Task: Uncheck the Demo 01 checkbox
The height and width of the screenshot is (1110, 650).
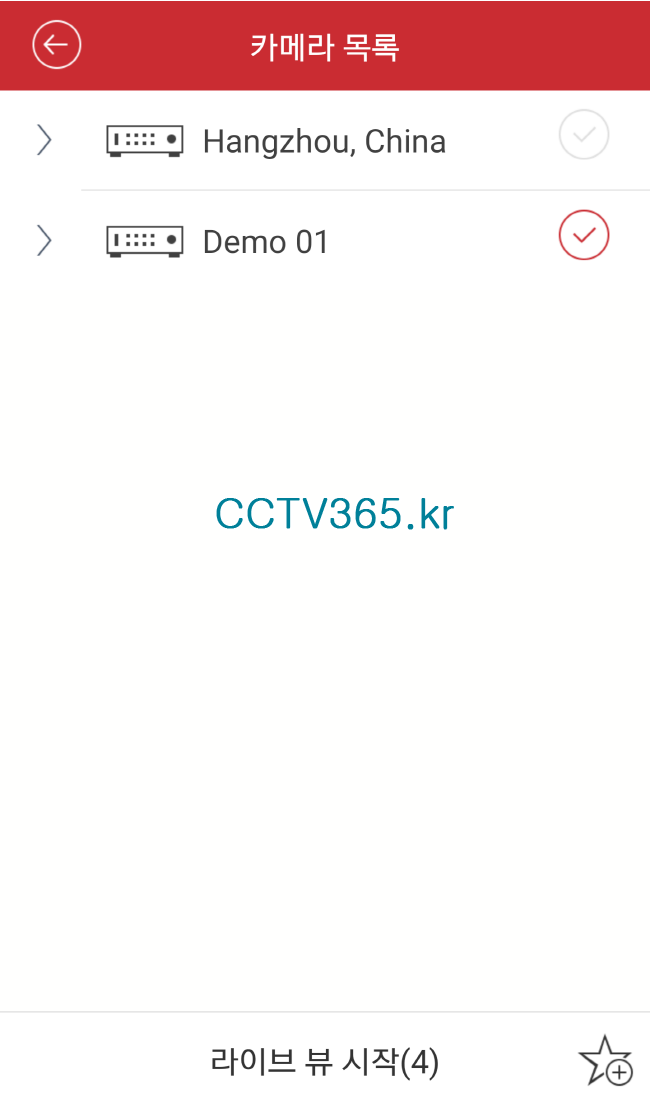Action: (584, 237)
